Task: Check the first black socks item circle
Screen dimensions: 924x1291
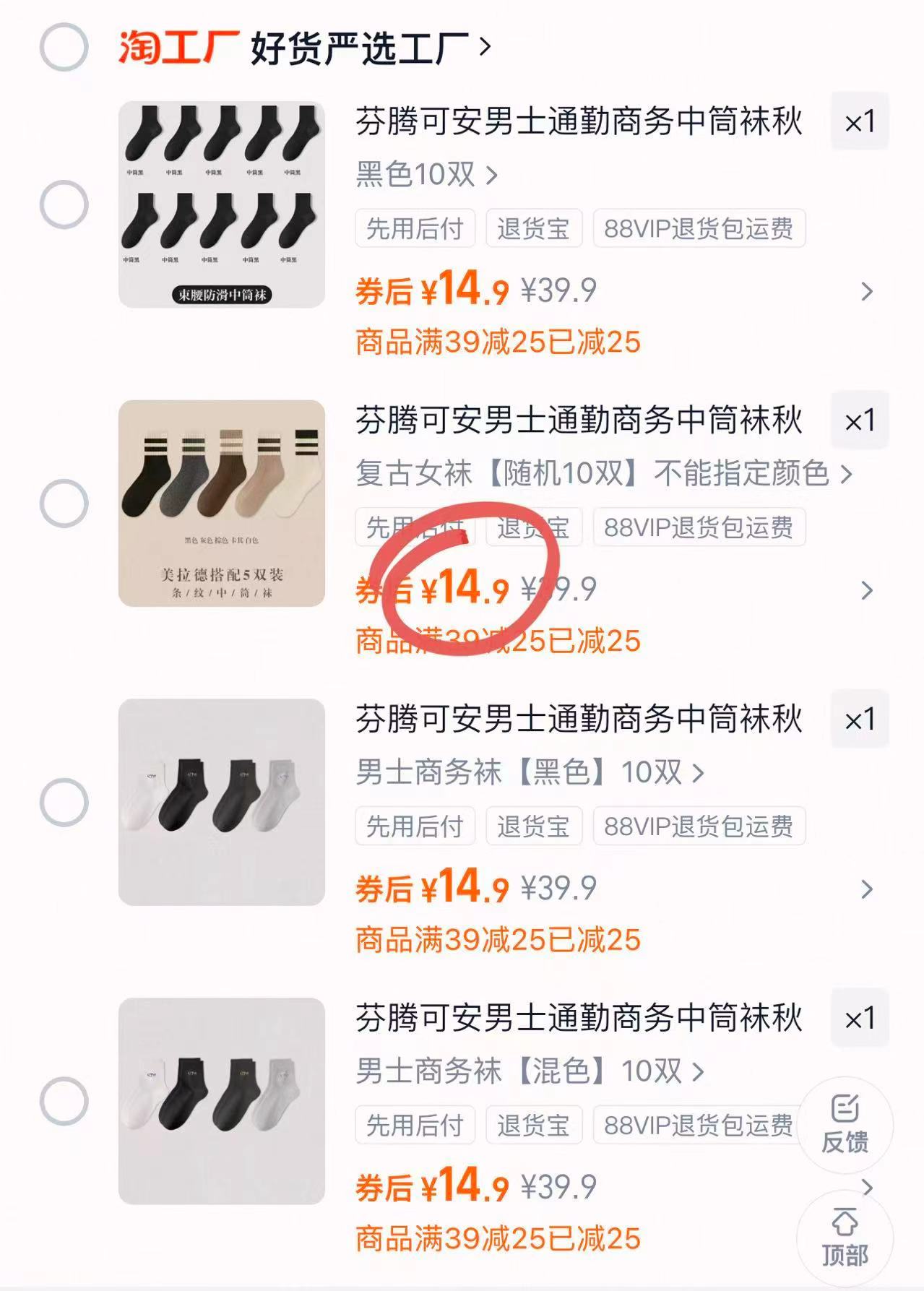Action: [64, 204]
